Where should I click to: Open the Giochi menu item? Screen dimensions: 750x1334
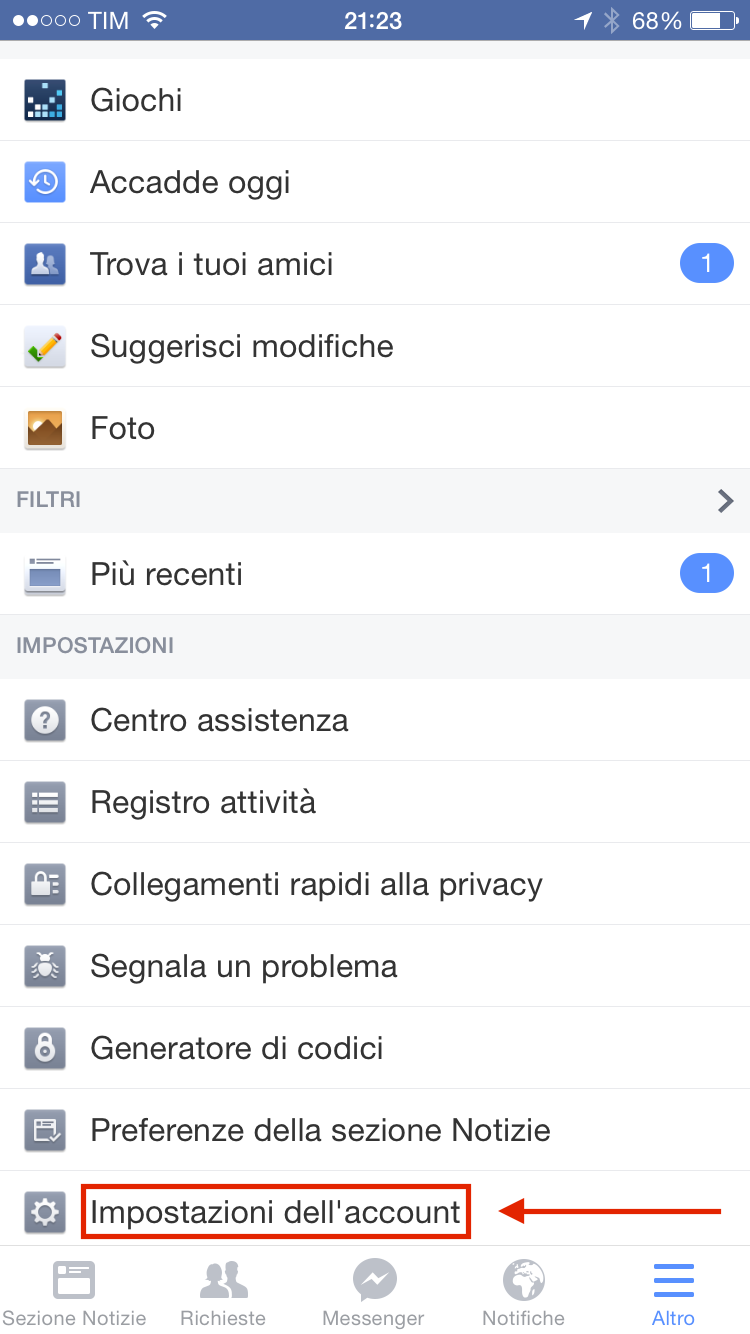(375, 100)
